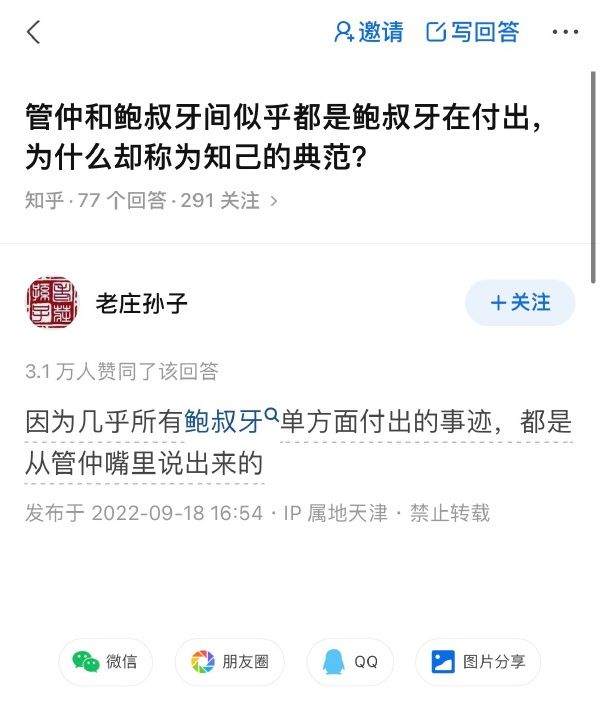Share this answer to 微信
Screen dimensions: 600x701
point(105,661)
